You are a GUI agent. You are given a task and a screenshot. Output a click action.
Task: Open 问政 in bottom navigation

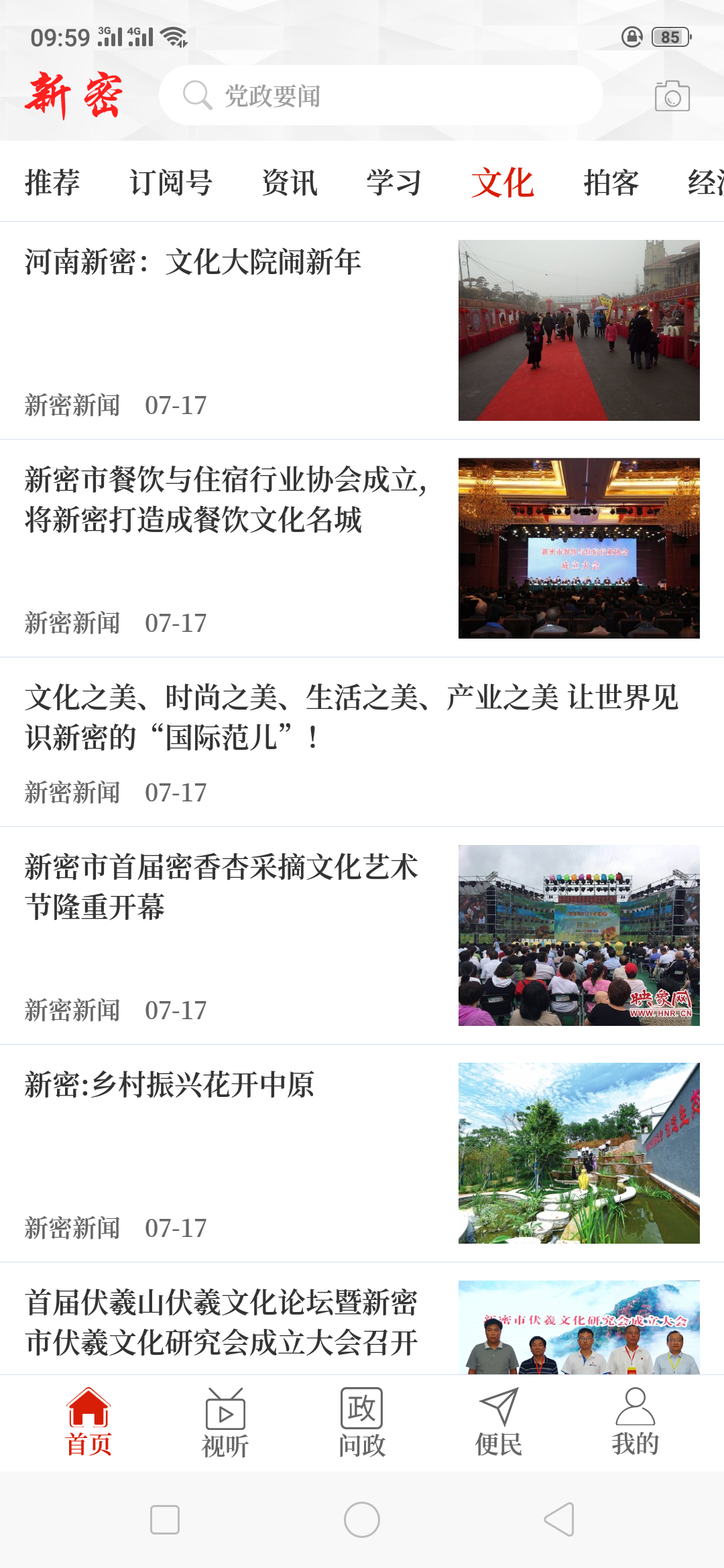[362, 1422]
